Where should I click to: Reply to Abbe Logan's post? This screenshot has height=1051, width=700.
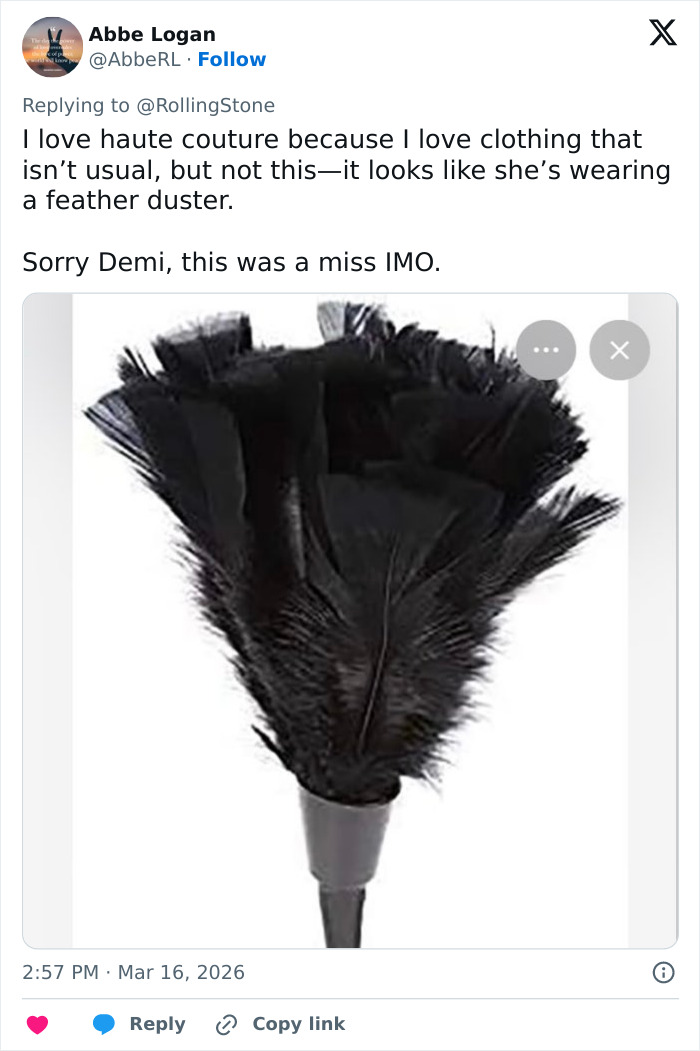(x=139, y=1024)
